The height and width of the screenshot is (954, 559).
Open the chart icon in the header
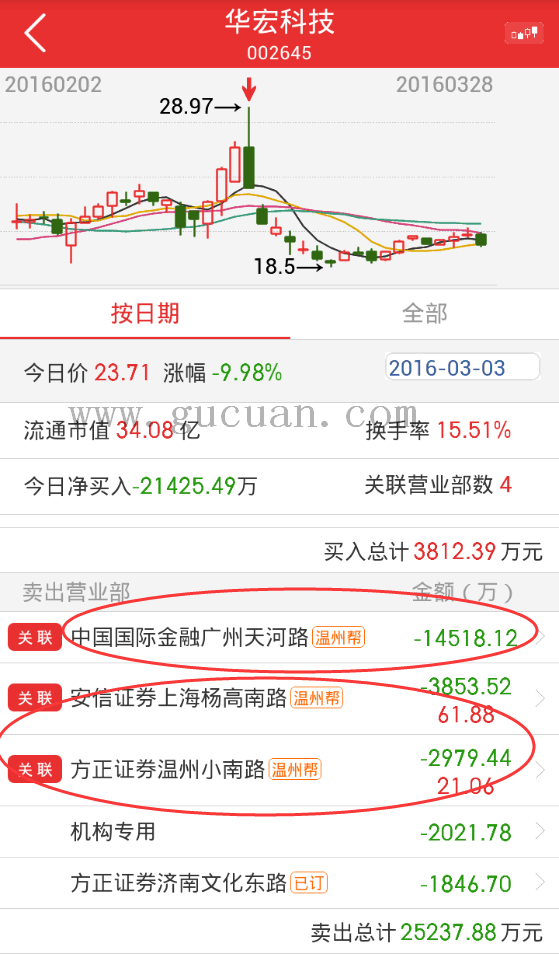click(524, 33)
